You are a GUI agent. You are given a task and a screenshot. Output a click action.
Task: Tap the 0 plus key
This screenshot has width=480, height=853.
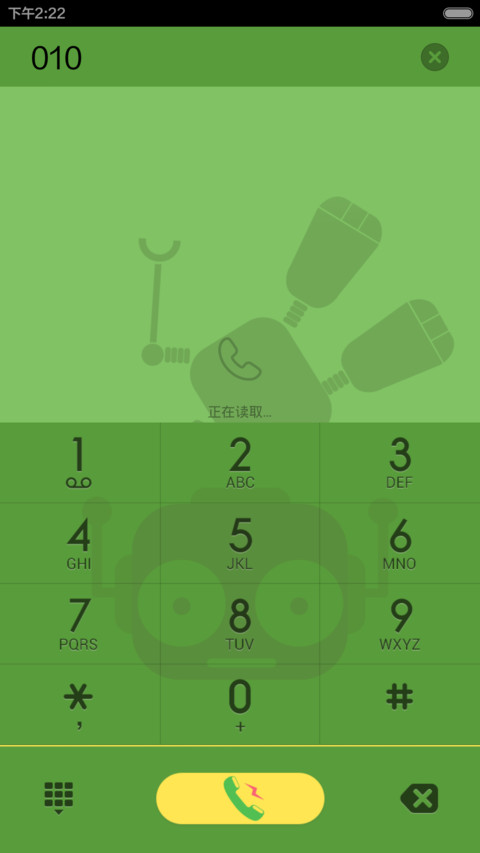pyautogui.click(x=240, y=704)
